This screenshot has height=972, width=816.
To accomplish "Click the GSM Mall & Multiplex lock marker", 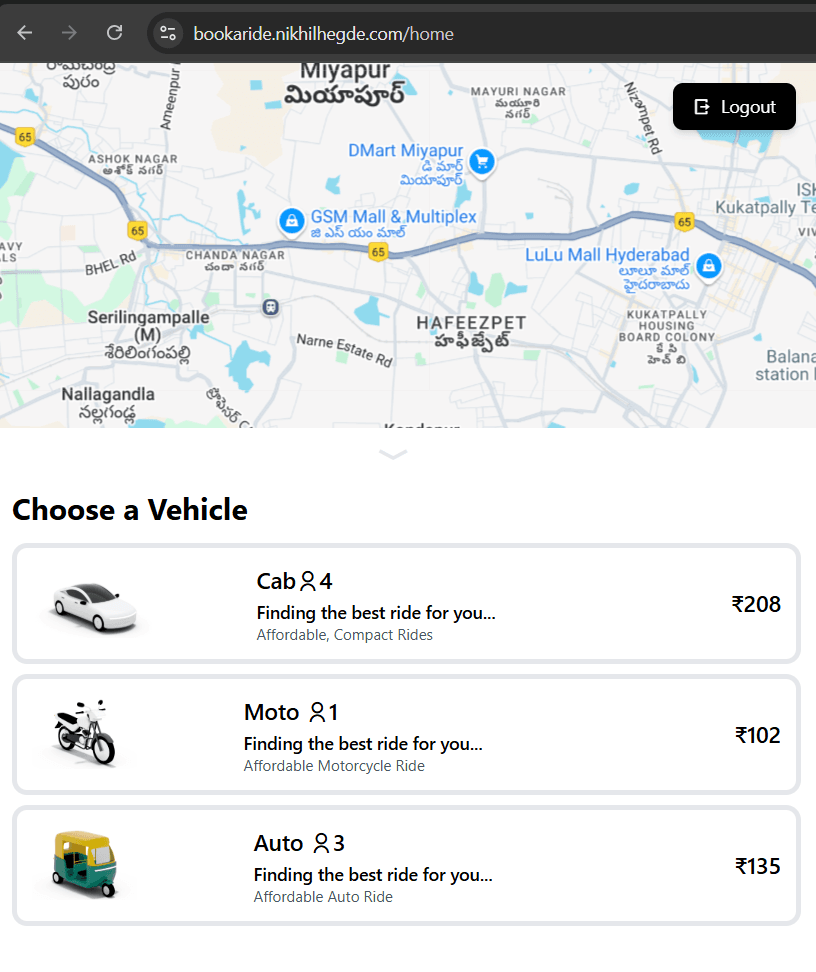I will click(x=291, y=219).
